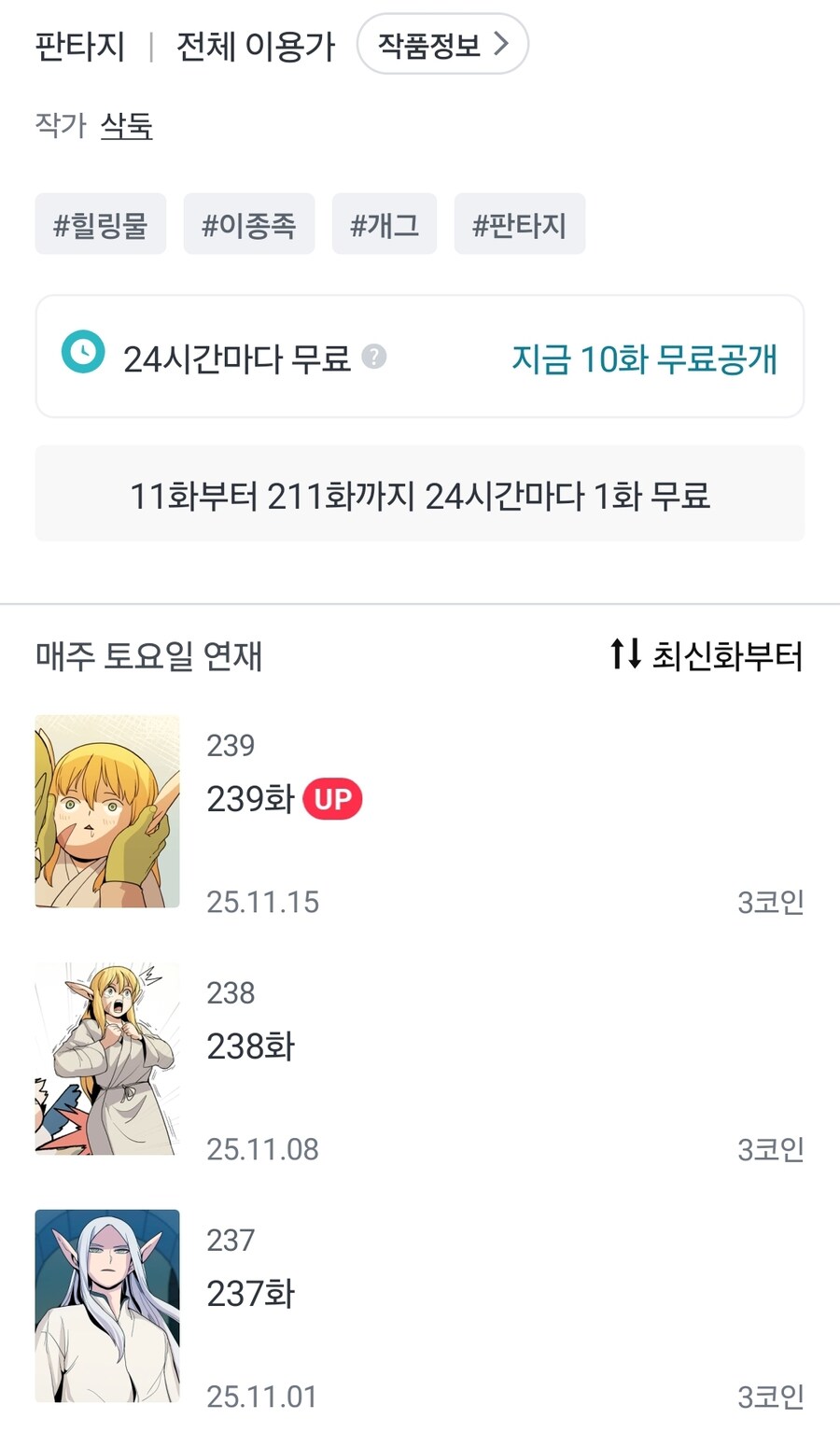Click the #이종족 hashtag chip
Image resolution: width=840 pixels, height=1432 pixels.
click(248, 223)
